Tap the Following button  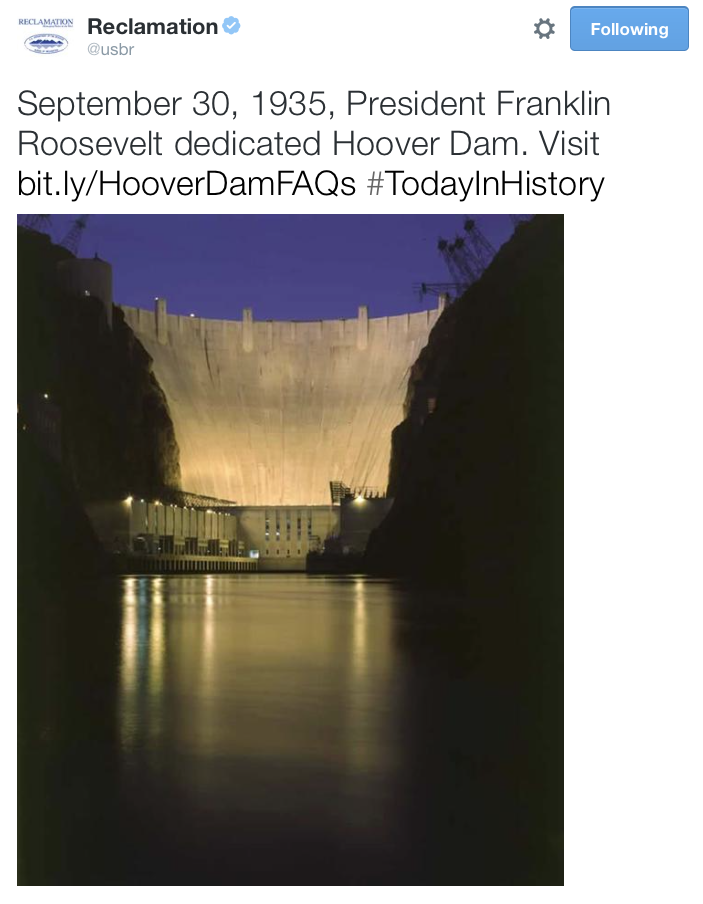pyautogui.click(x=629, y=29)
